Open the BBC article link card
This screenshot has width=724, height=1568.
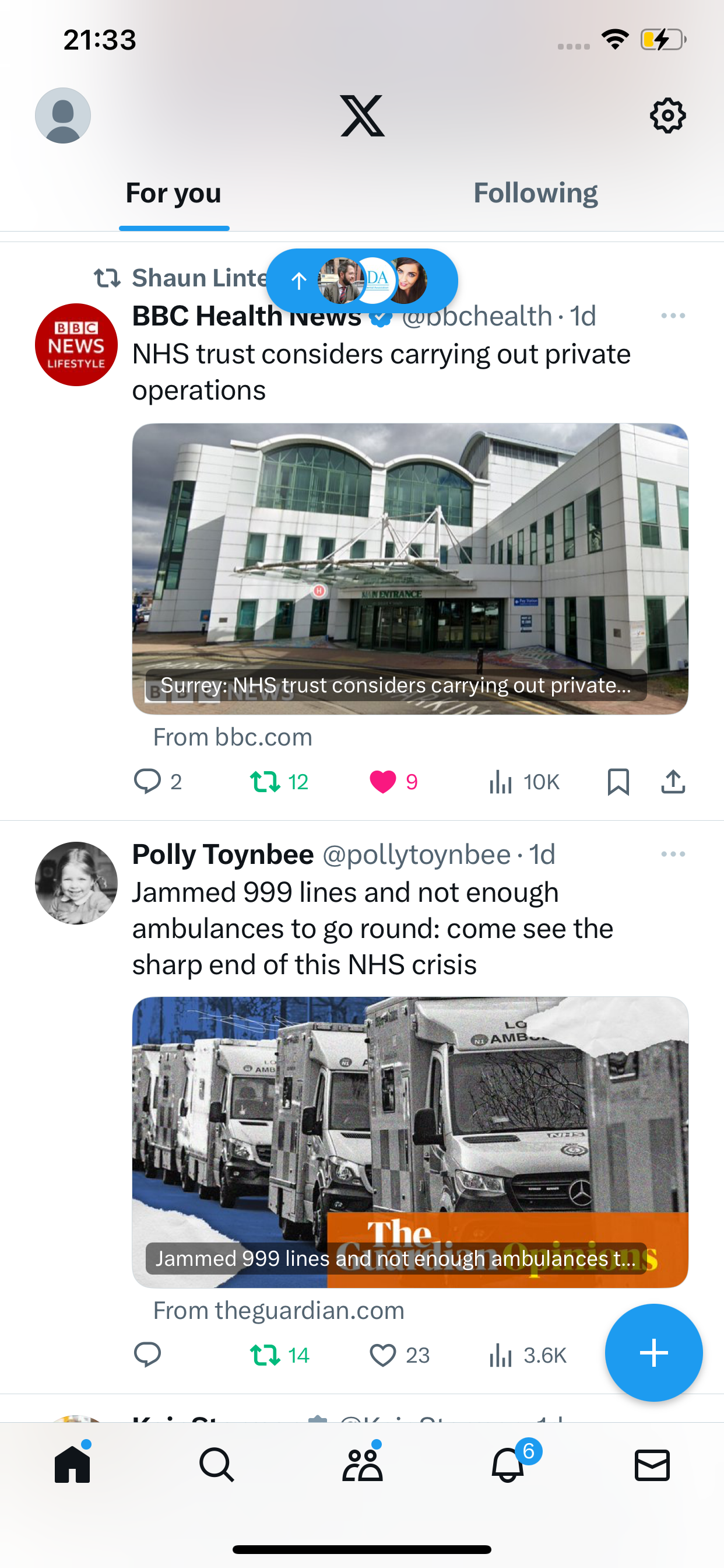pyautogui.click(x=410, y=569)
